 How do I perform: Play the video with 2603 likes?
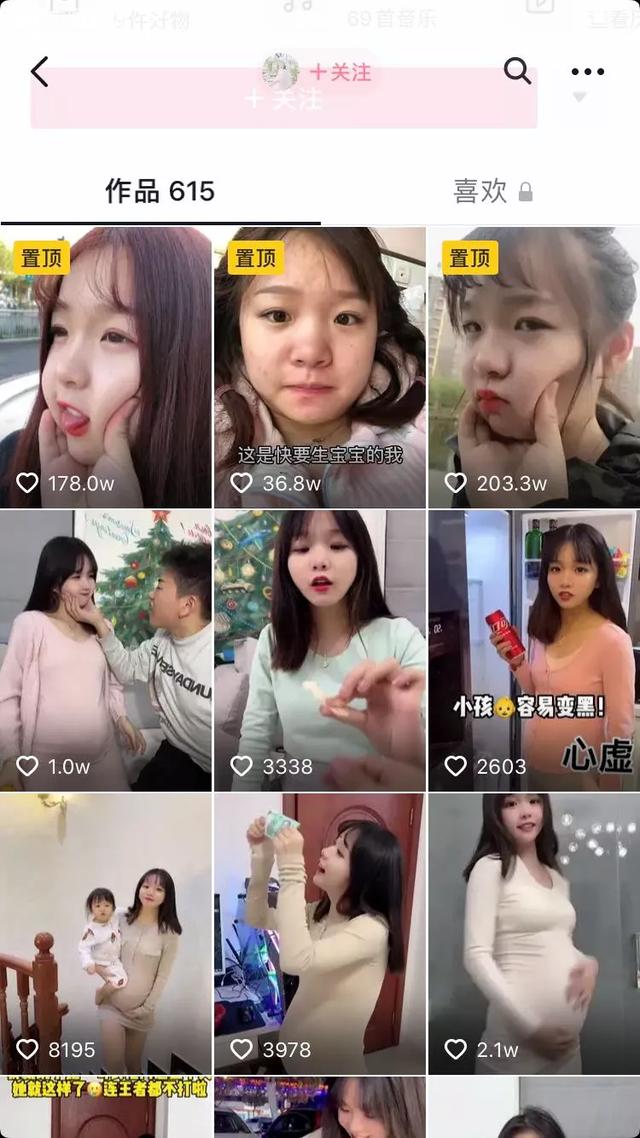coord(533,650)
